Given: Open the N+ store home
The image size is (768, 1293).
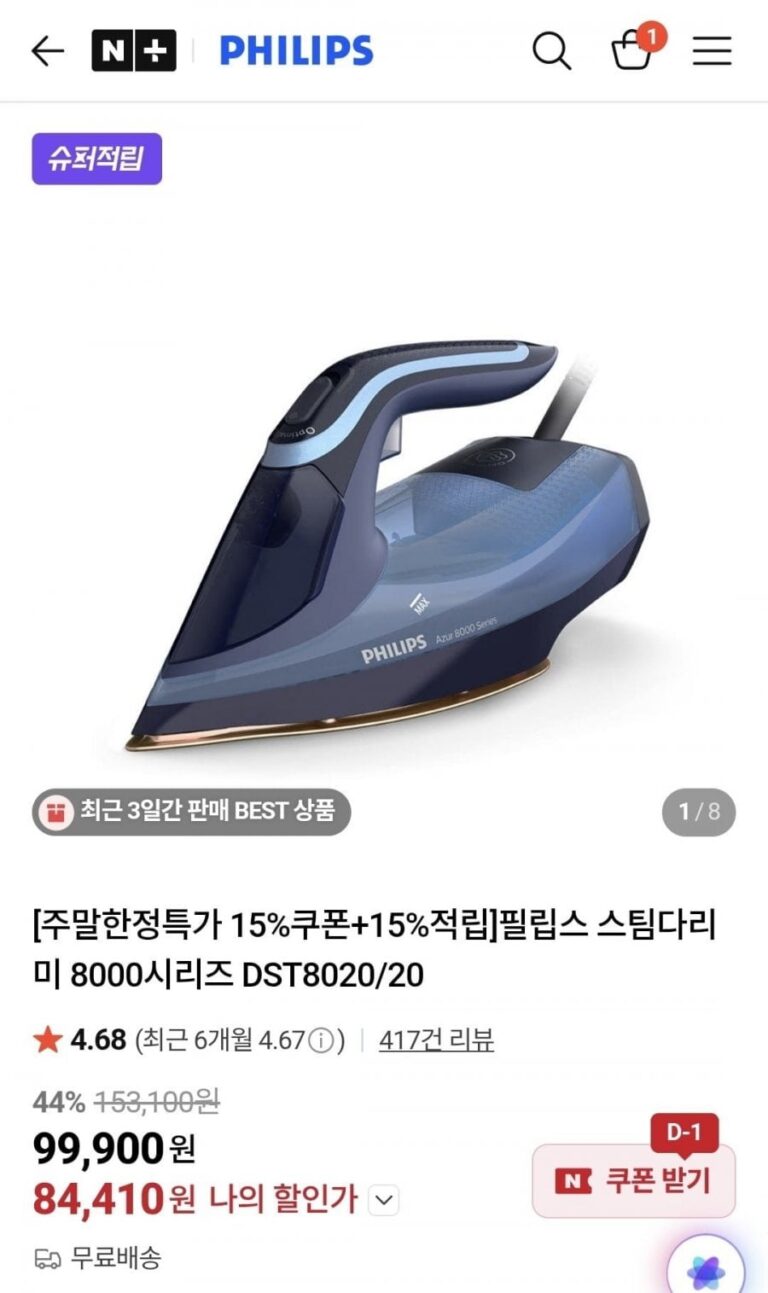Looking at the screenshot, I should [x=133, y=51].
